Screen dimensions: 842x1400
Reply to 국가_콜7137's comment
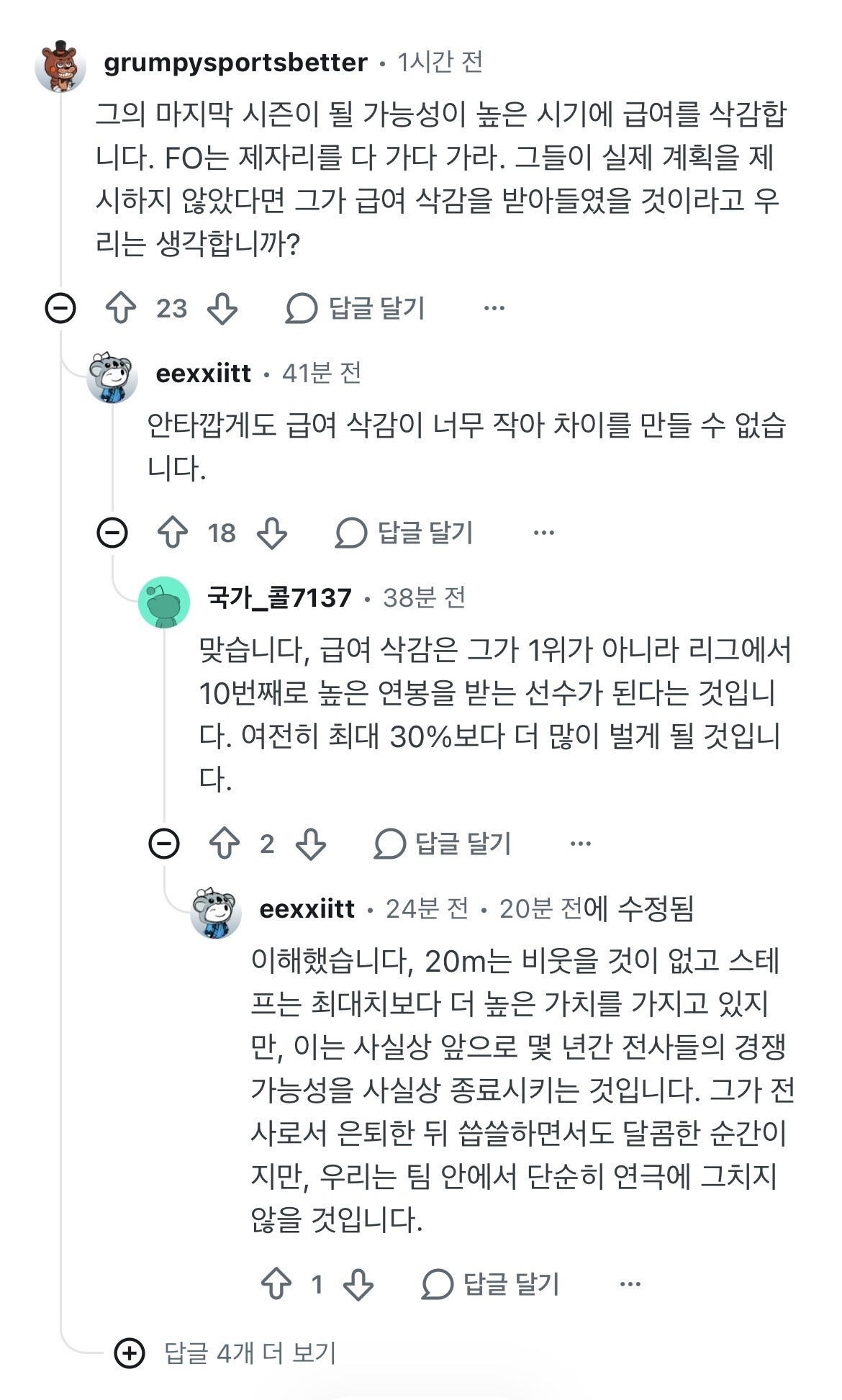click(443, 843)
